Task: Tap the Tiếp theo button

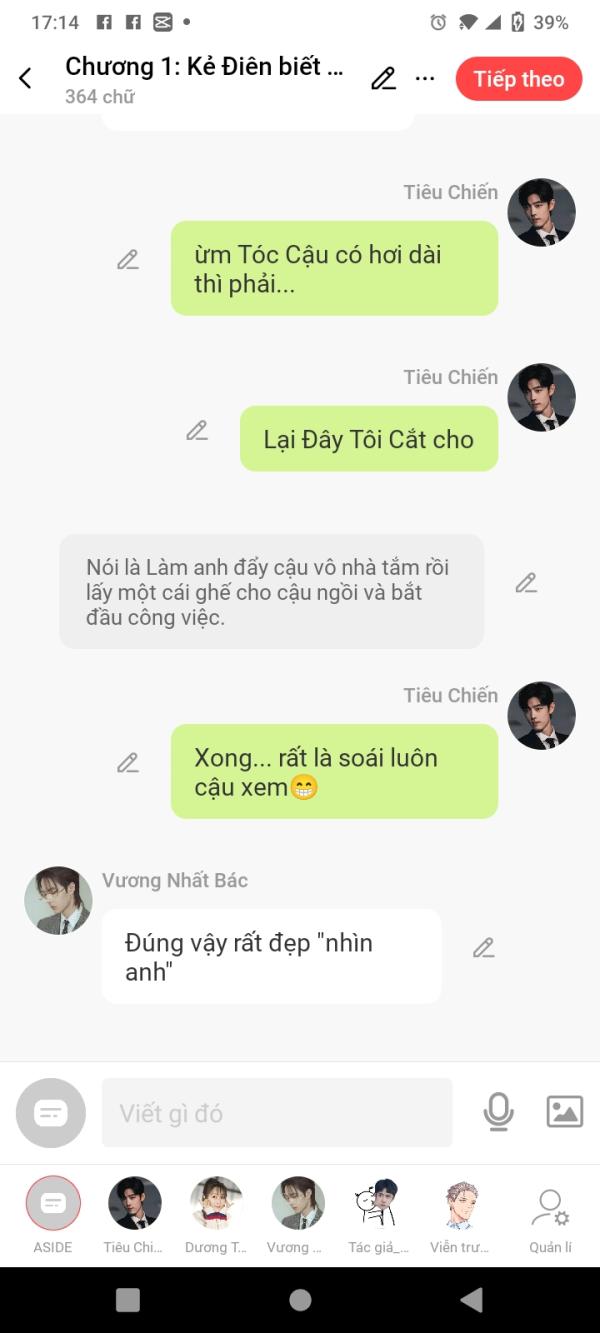Action: pos(518,79)
